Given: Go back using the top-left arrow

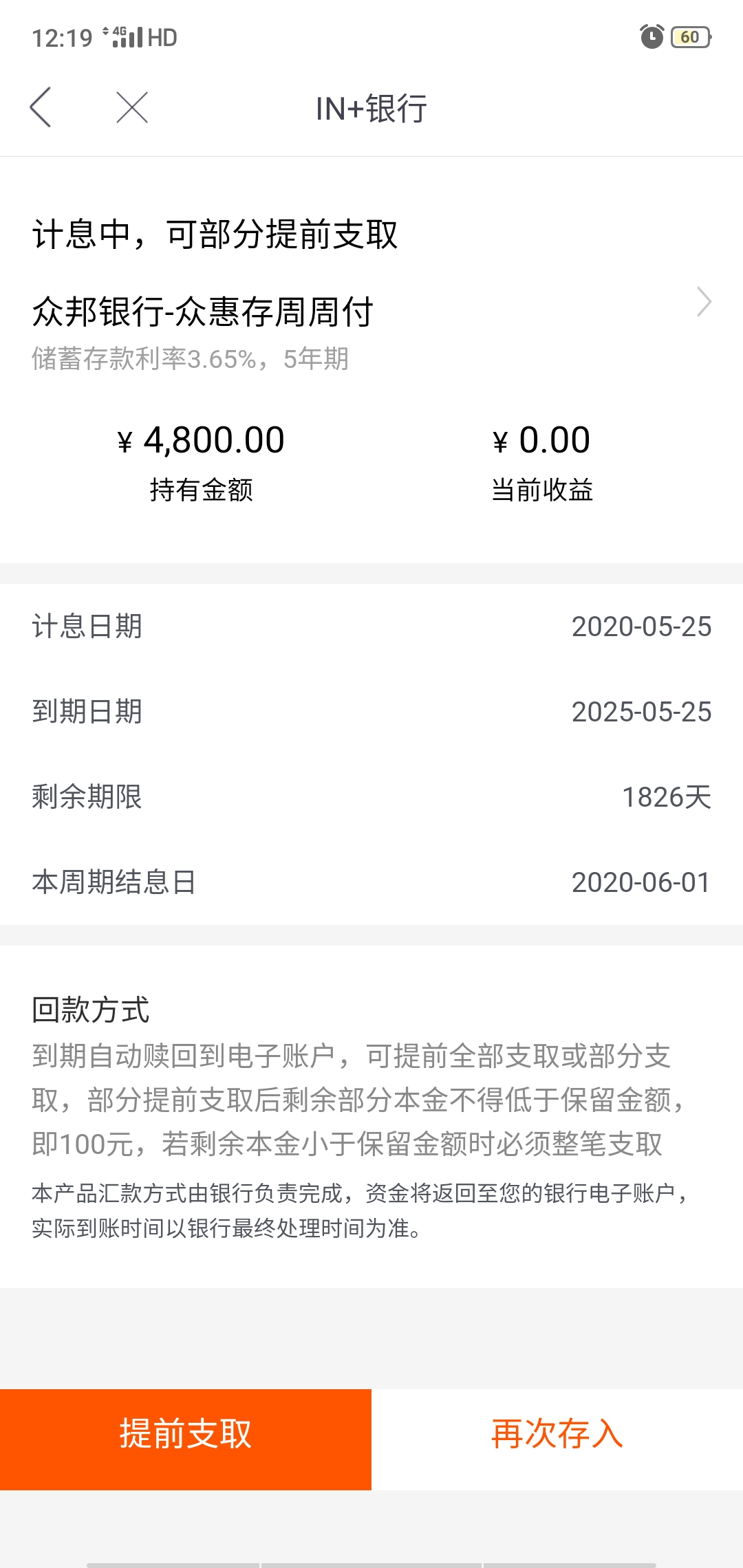Looking at the screenshot, I should pyautogui.click(x=41, y=107).
